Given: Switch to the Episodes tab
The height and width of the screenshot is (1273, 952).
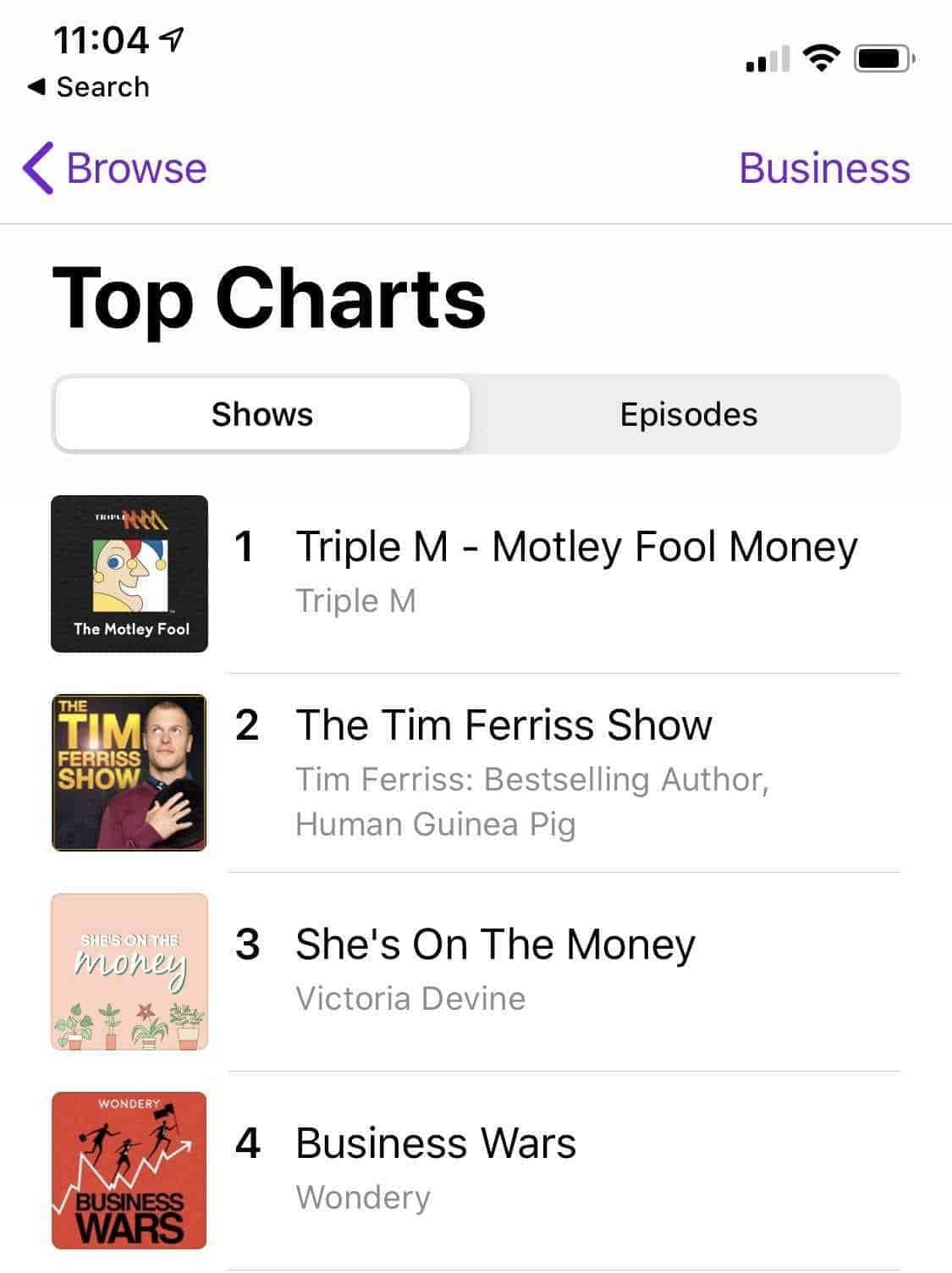Looking at the screenshot, I should [x=688, y=415].
